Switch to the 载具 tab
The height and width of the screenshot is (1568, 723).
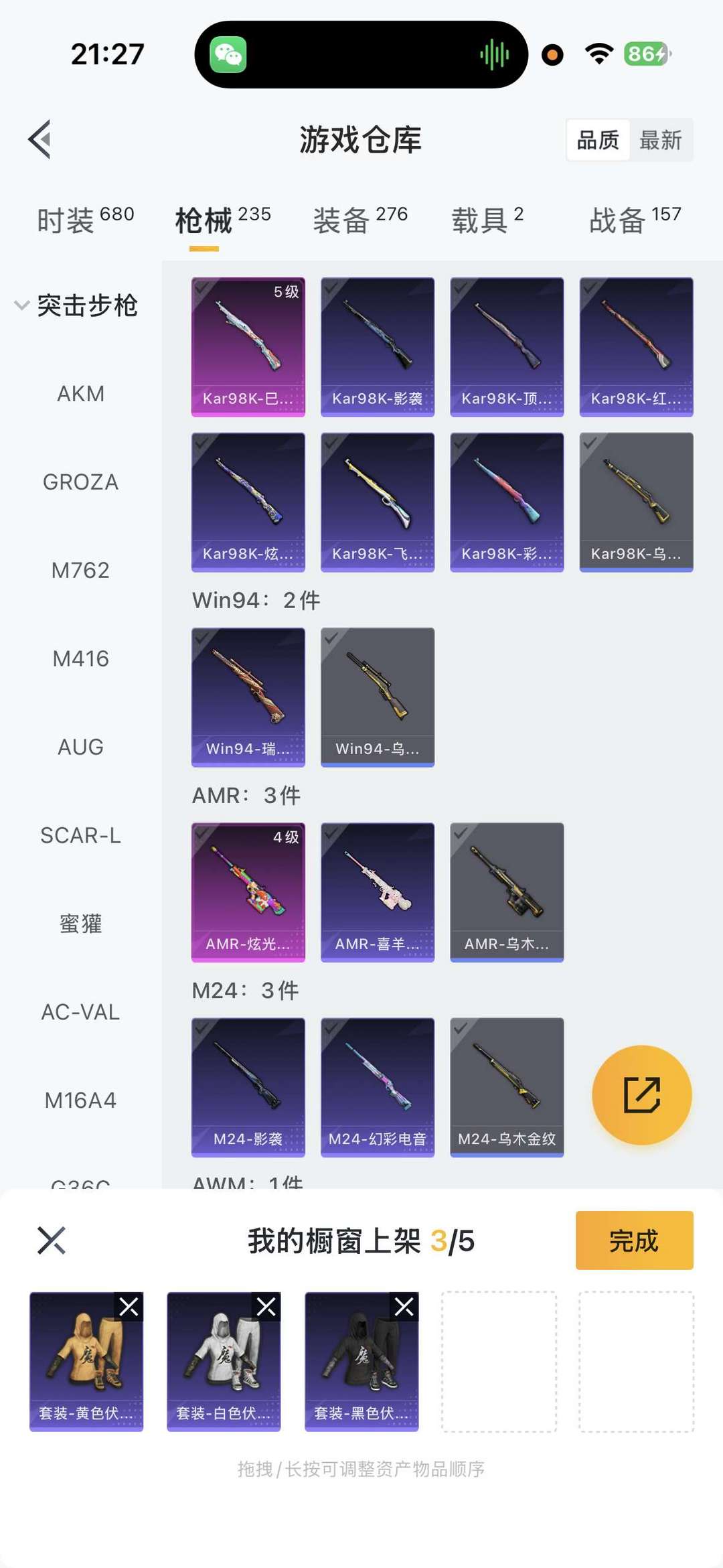coord(487,220)
